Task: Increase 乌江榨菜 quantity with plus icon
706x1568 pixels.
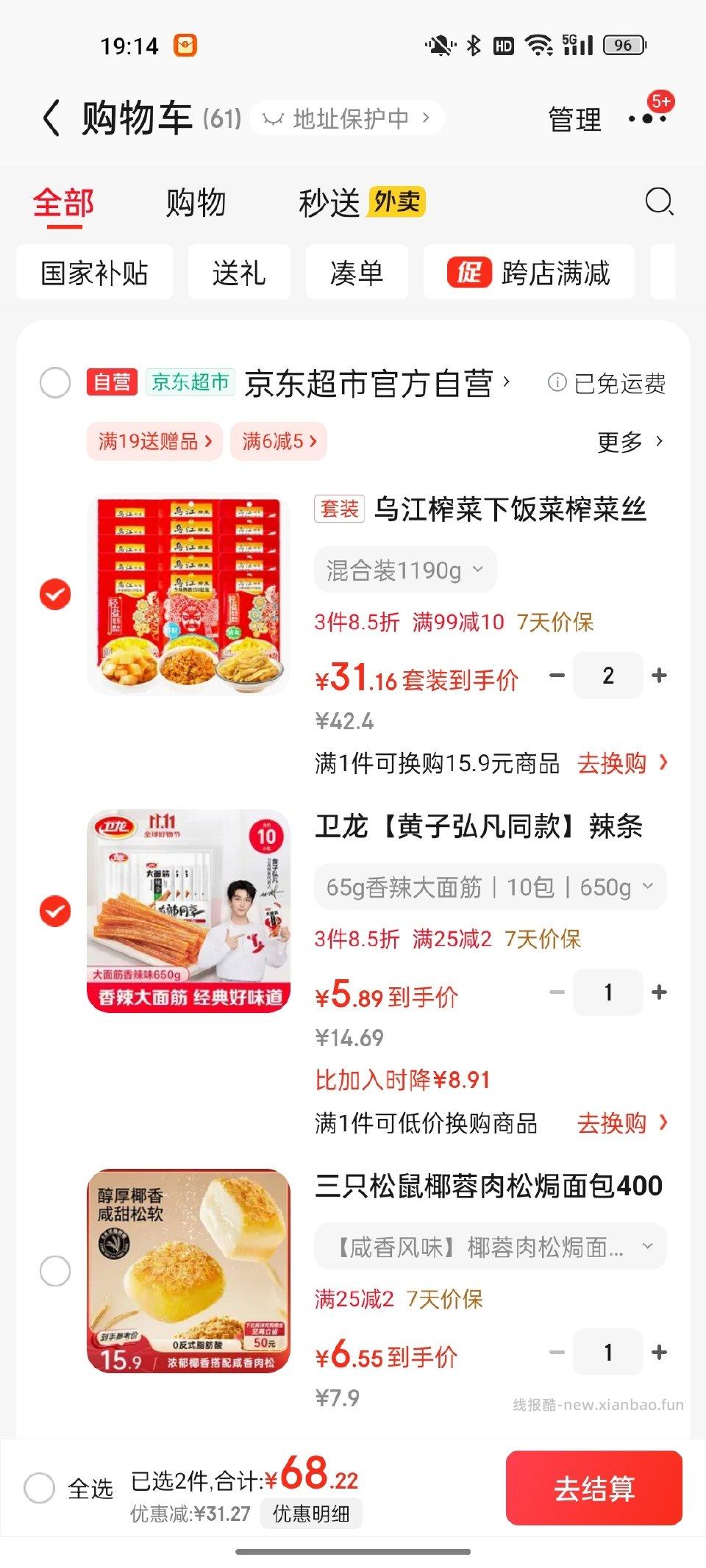Action: click(x=660, y=676)
